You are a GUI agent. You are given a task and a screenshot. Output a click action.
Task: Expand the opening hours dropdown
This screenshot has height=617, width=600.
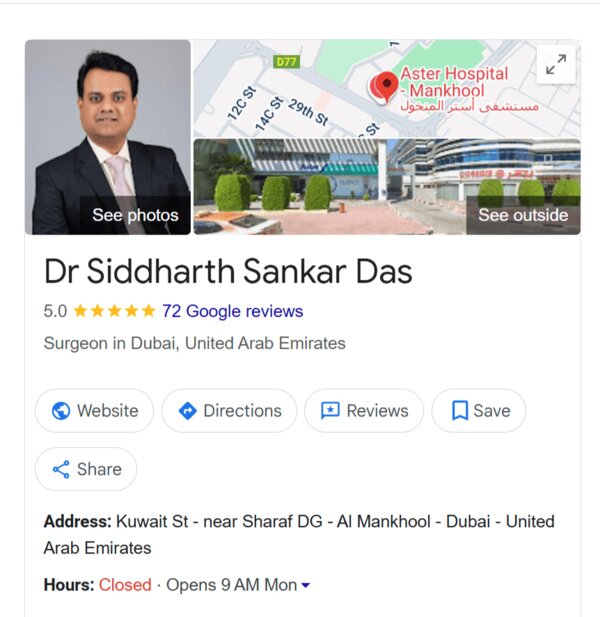click(x=306, y=585)
